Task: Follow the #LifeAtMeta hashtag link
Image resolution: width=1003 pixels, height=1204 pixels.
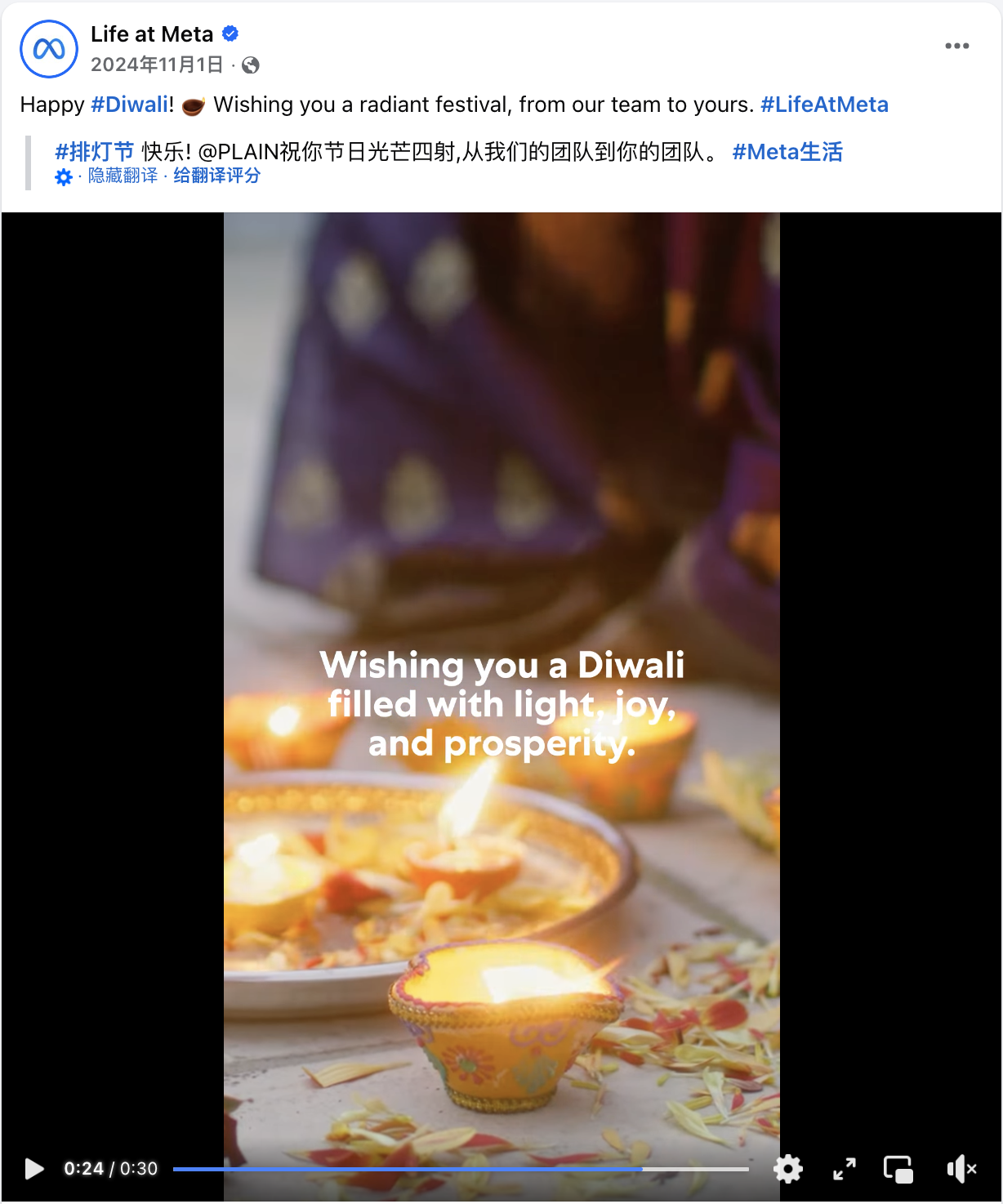Action: point(826,105)
